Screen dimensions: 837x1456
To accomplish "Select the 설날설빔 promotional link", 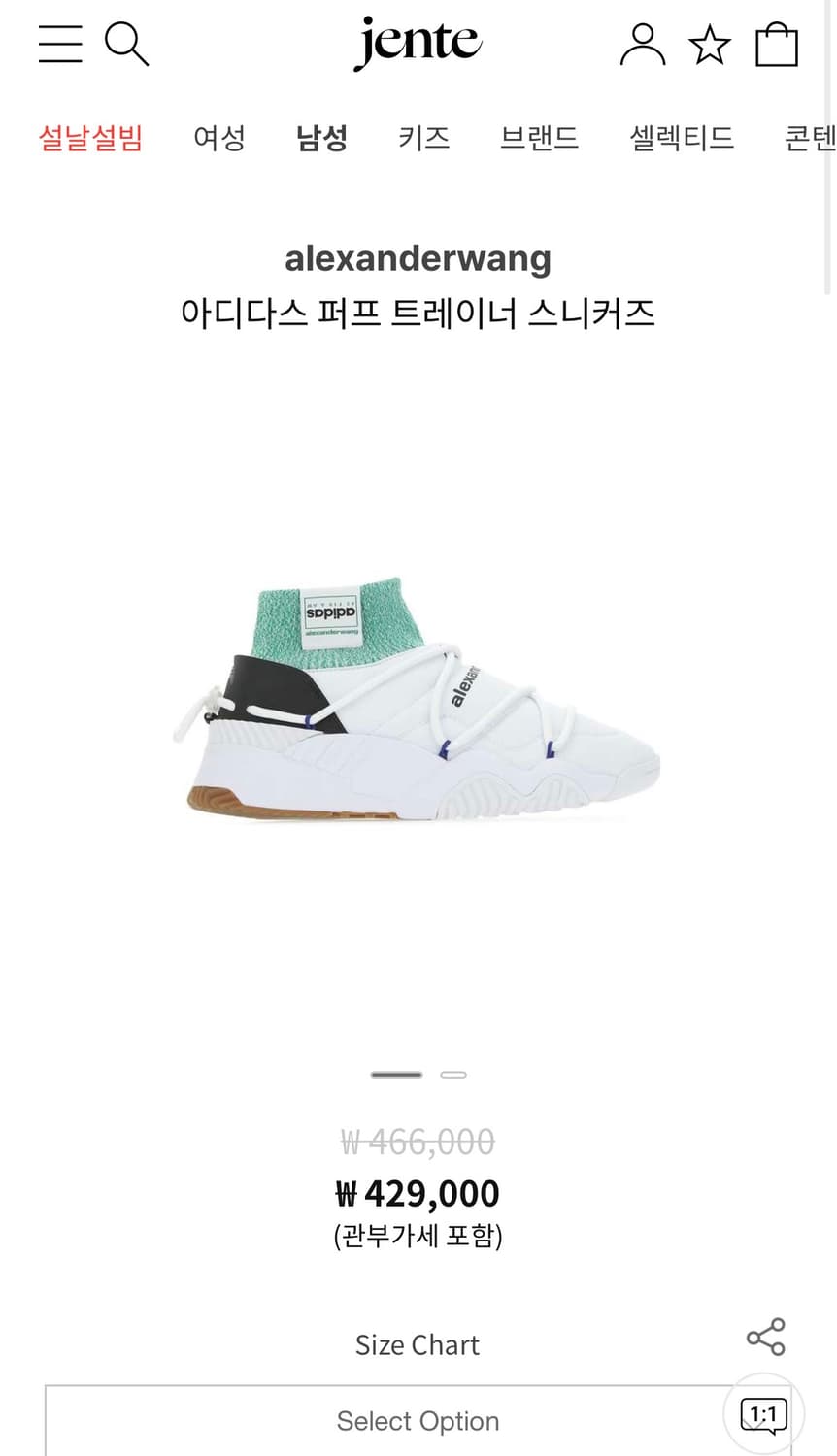I will pos(90,139).
